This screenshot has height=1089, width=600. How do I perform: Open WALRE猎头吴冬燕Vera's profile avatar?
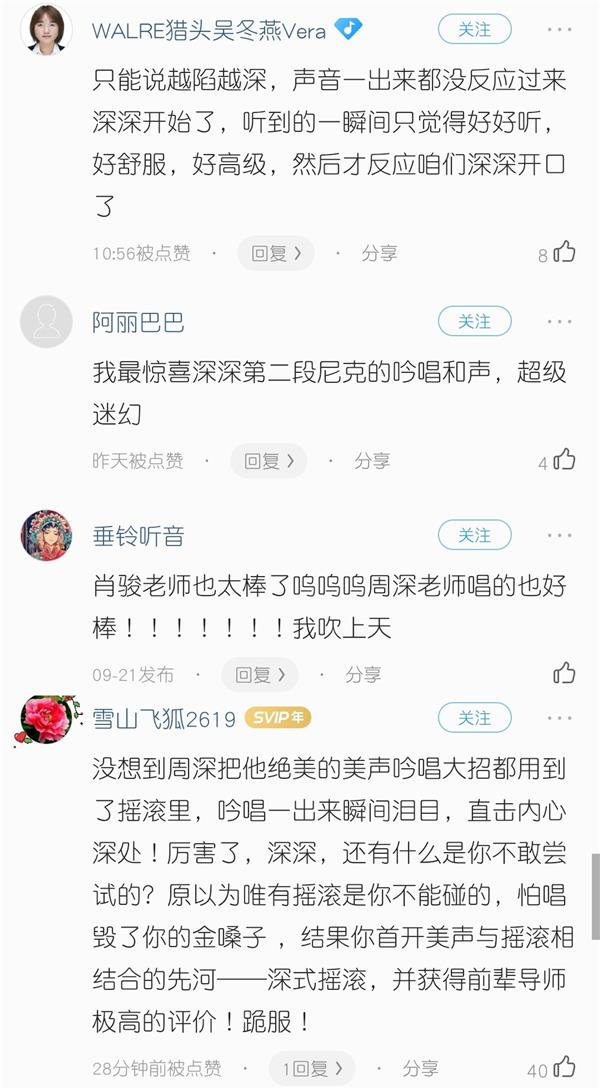tap(46, 30)
